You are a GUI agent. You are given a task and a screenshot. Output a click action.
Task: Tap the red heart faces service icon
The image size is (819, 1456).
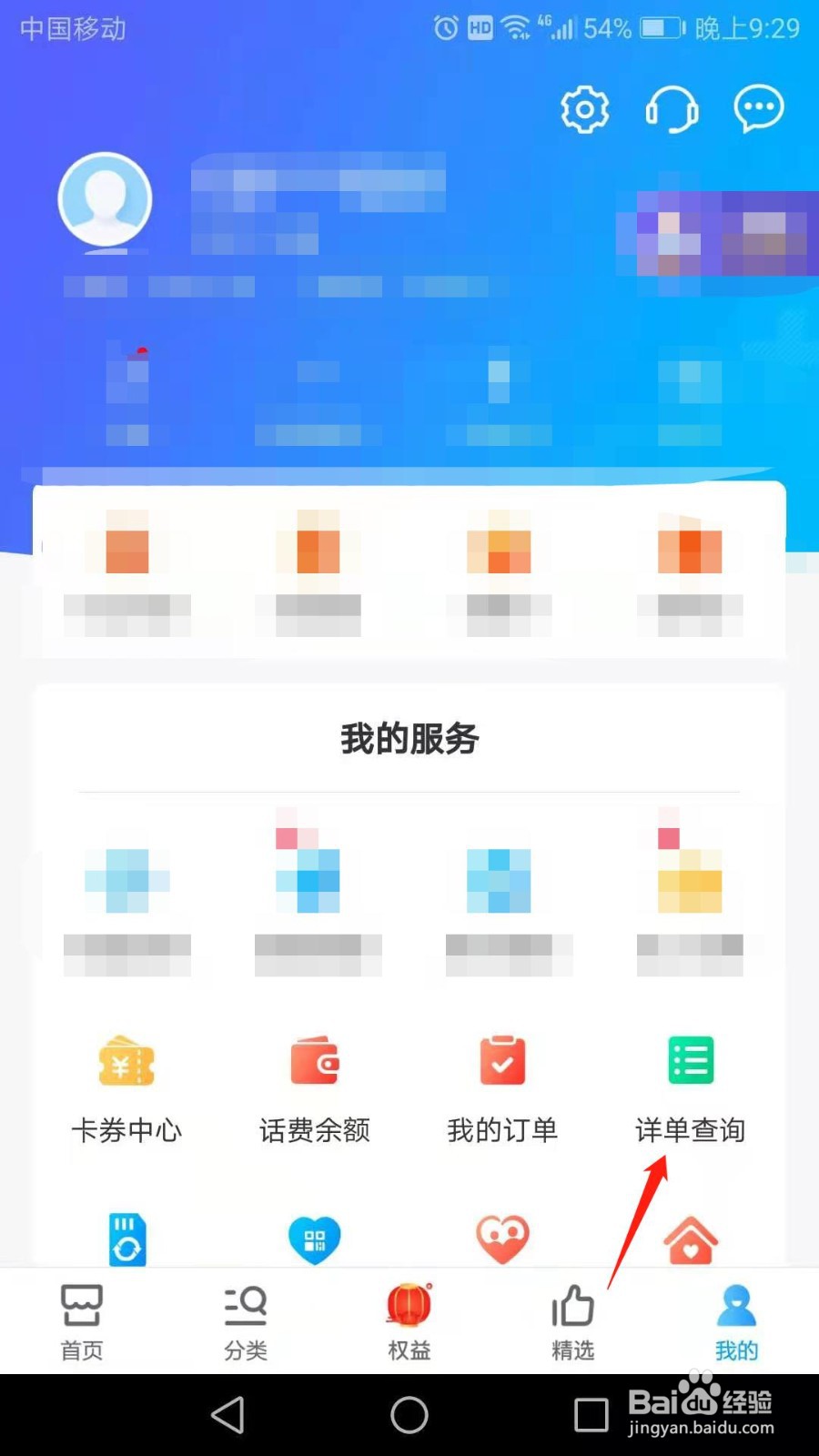click(x=502, y=1238)
